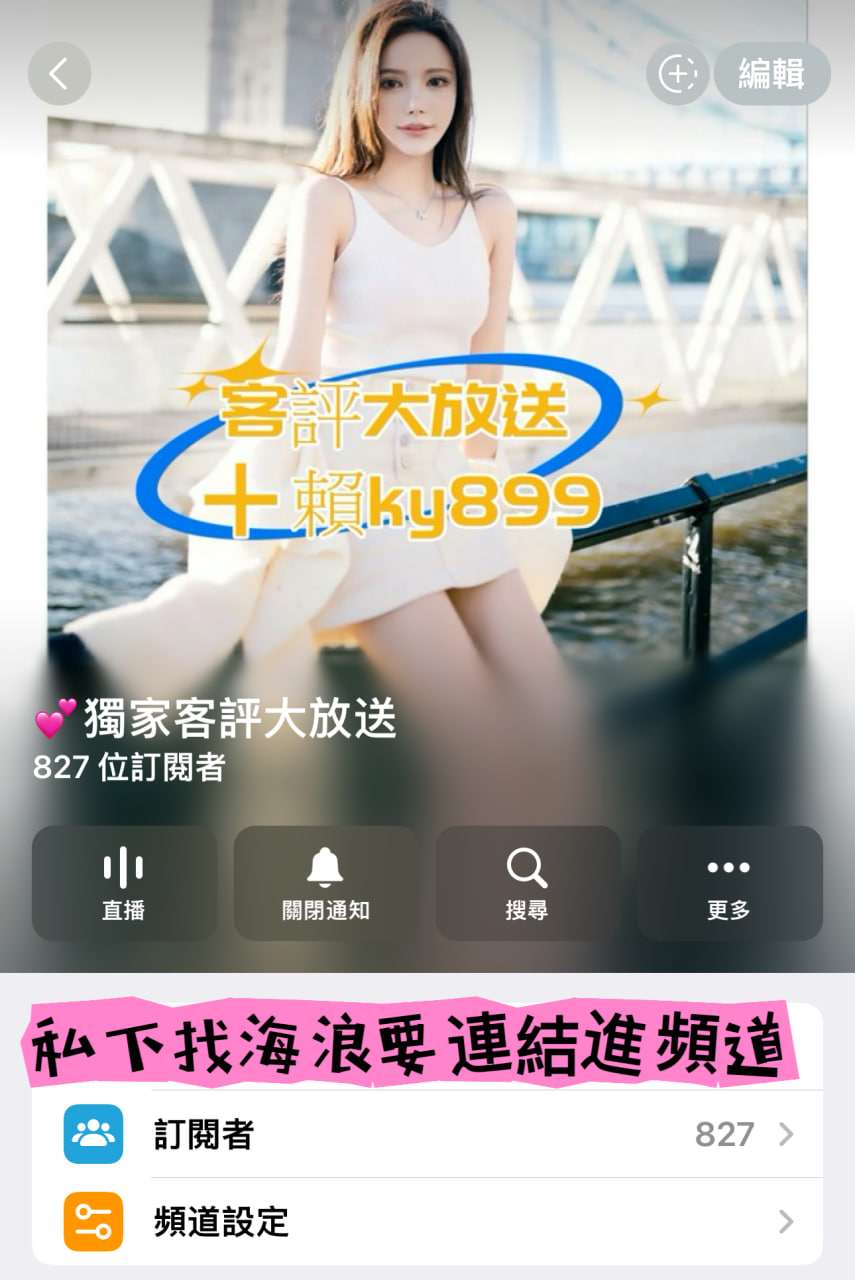This screenshot has width=855, height=1280.
Task: Open 頻道設定 channel settings
Action: coord(427,1221)
